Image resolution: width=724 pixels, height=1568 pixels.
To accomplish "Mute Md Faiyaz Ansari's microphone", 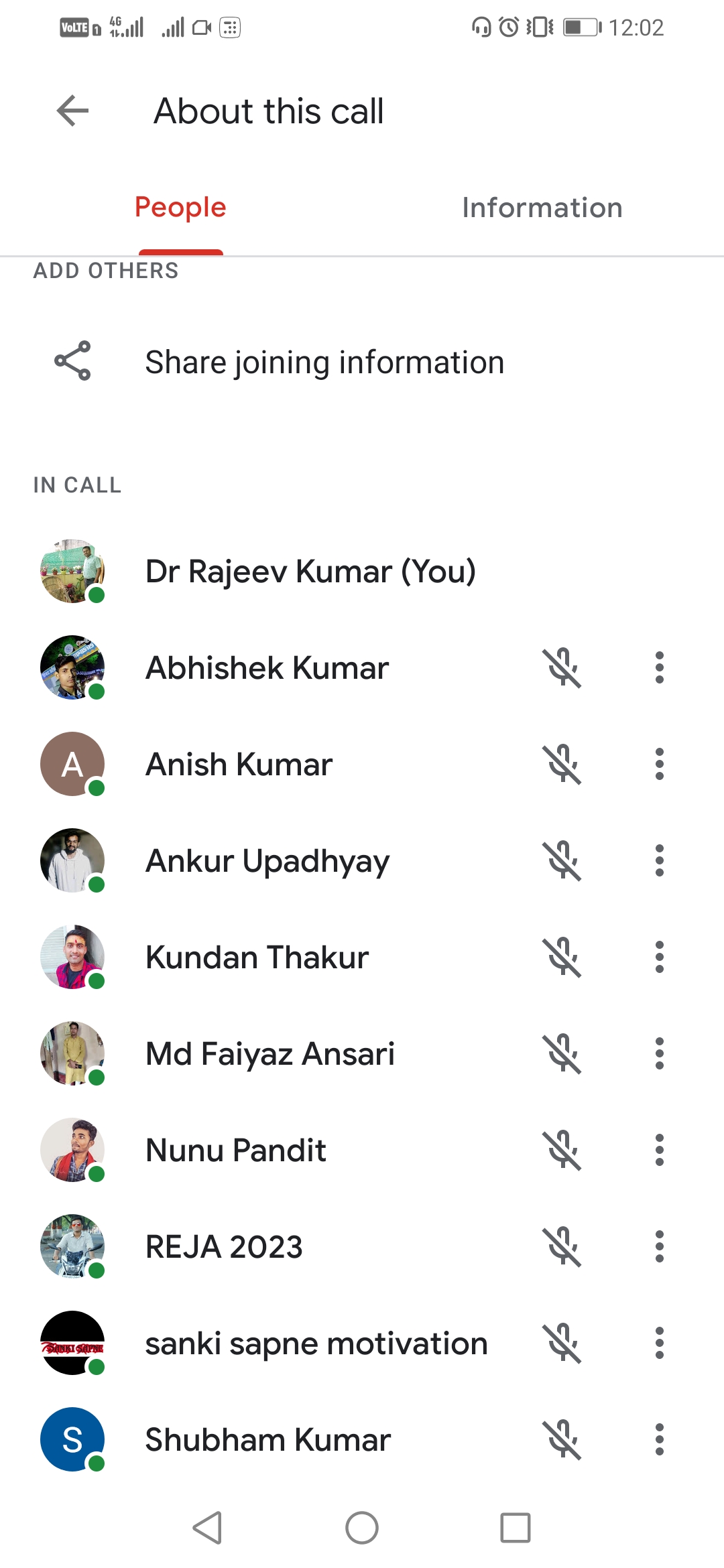I will [562, 1053].
